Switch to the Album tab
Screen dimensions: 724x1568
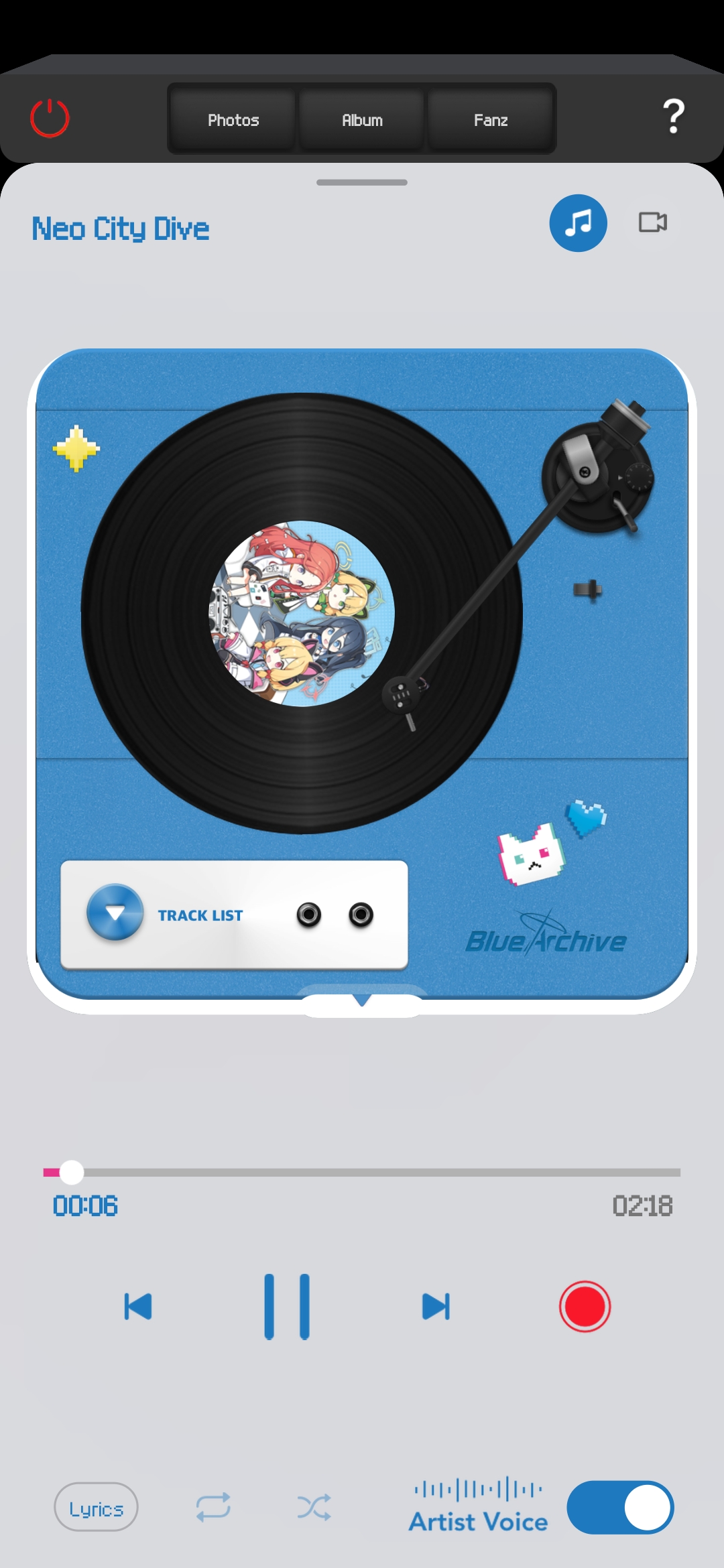362,120
